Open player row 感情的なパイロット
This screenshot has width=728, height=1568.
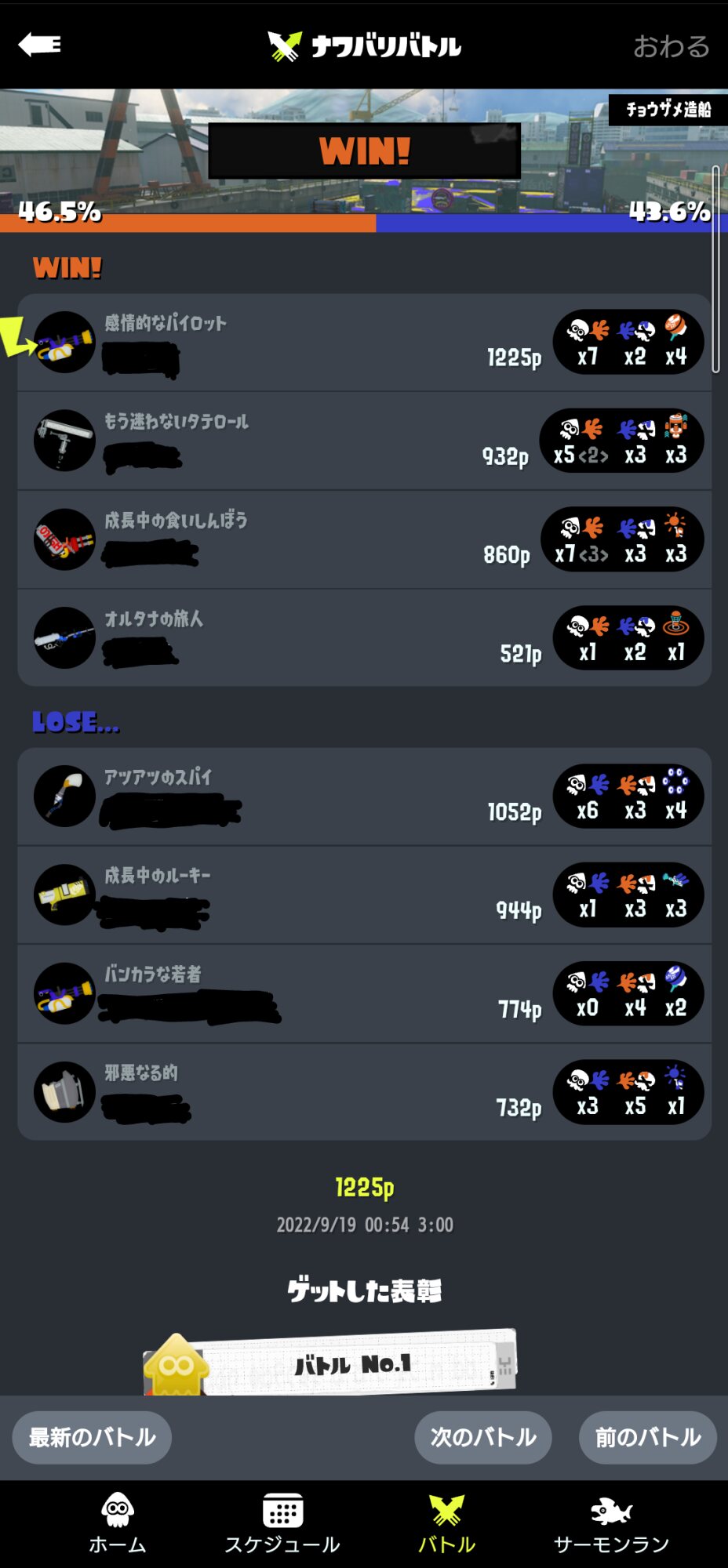(314, 343)
